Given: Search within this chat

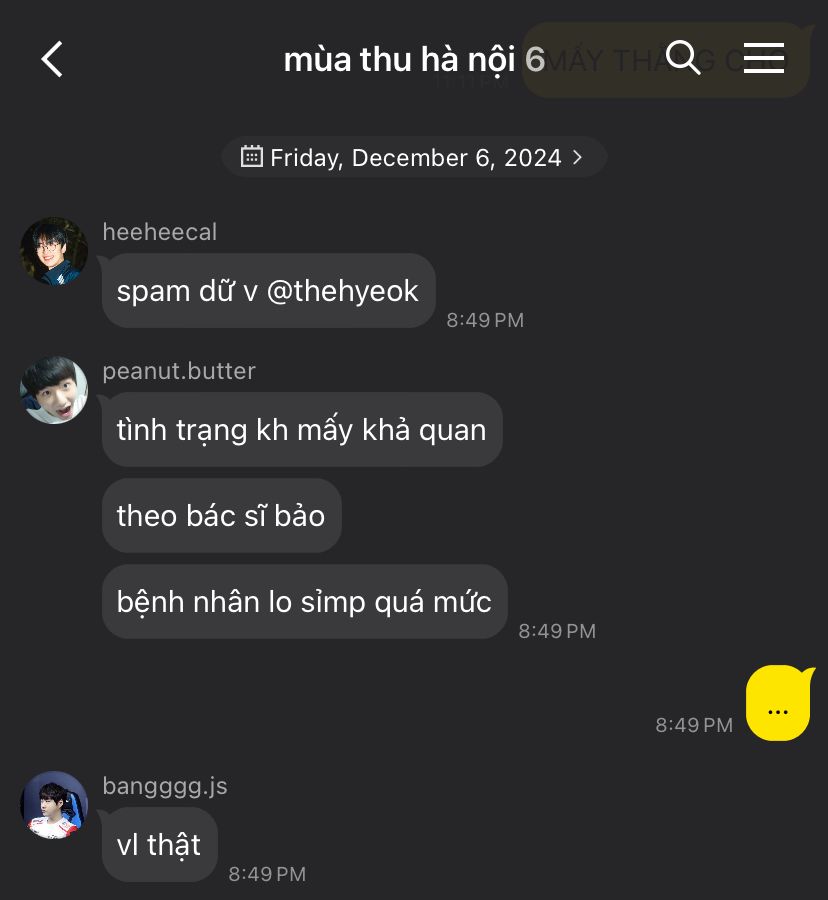Looking at the screenshot, I should click(x=683, y=58).
